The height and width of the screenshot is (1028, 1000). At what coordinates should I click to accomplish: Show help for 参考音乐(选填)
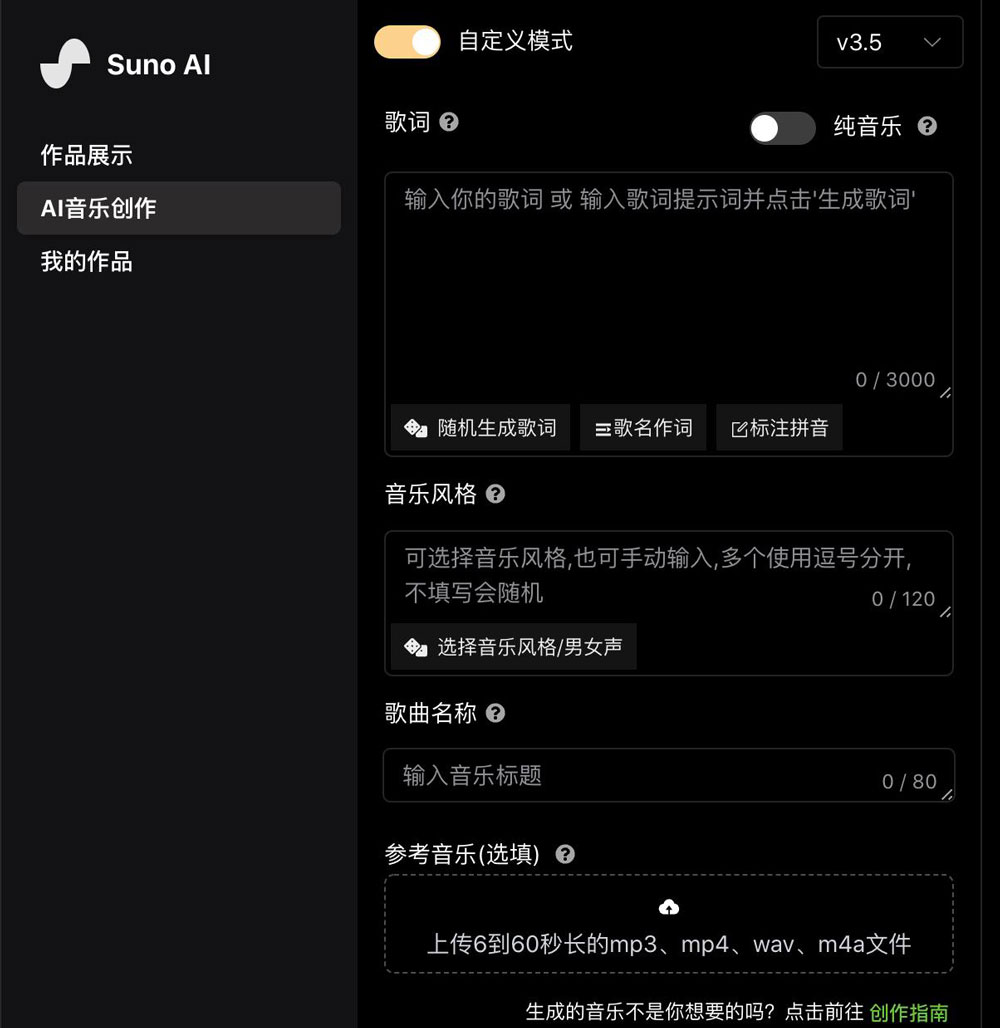565,854
